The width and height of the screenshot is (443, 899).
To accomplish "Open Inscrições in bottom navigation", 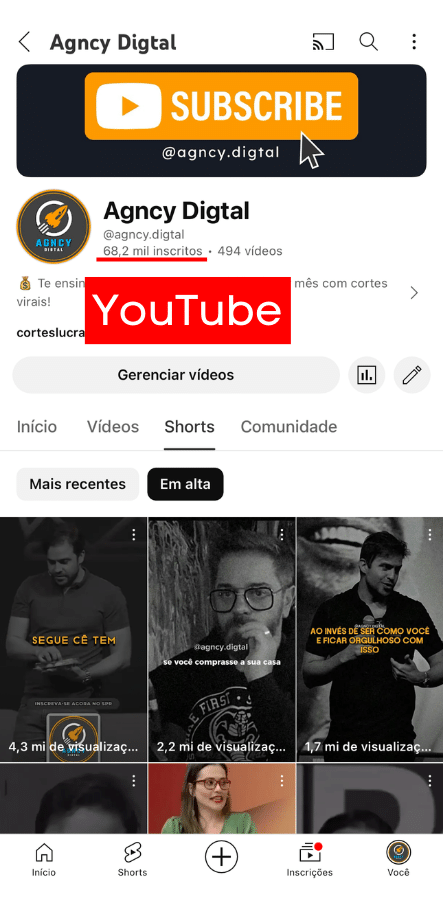I will (309, 859).
